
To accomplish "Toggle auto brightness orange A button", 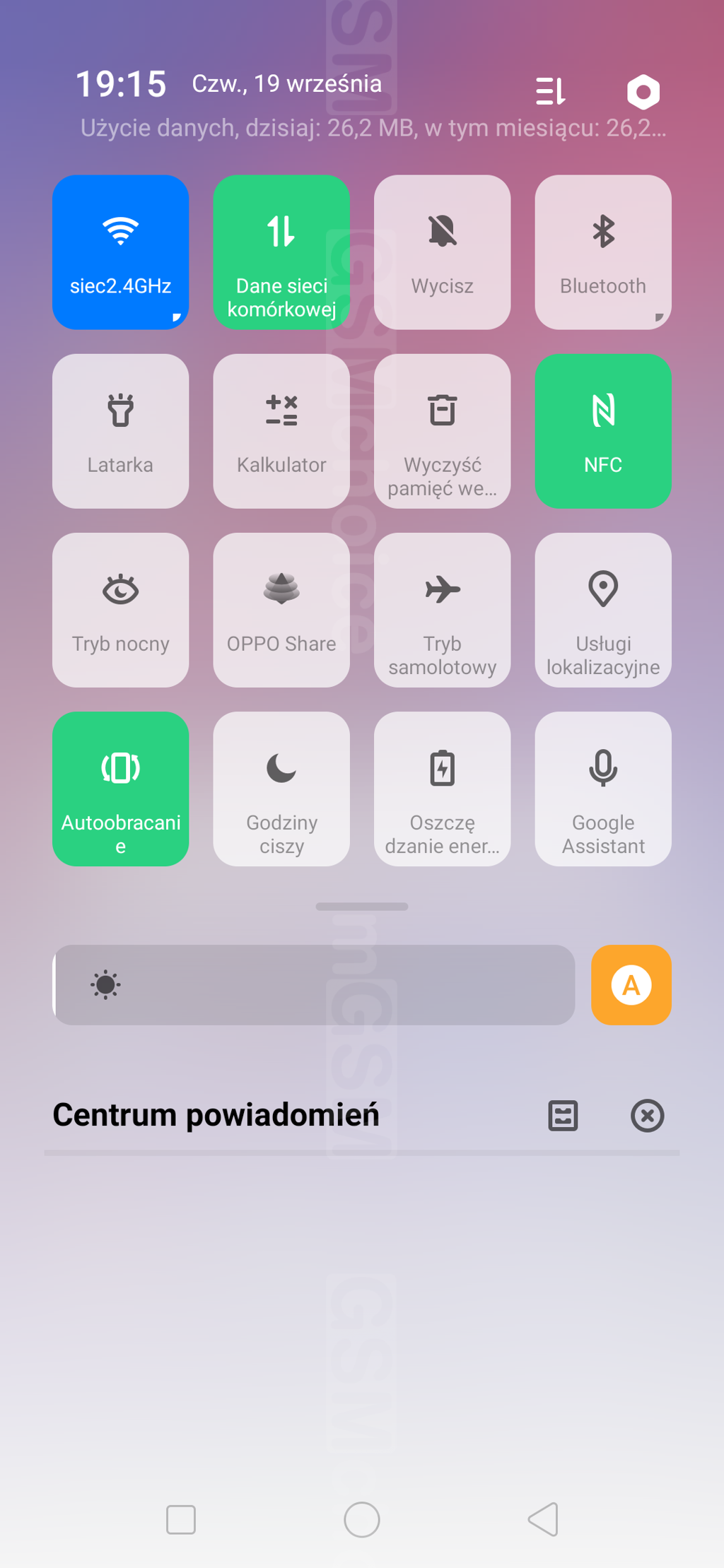I will 631,985.
